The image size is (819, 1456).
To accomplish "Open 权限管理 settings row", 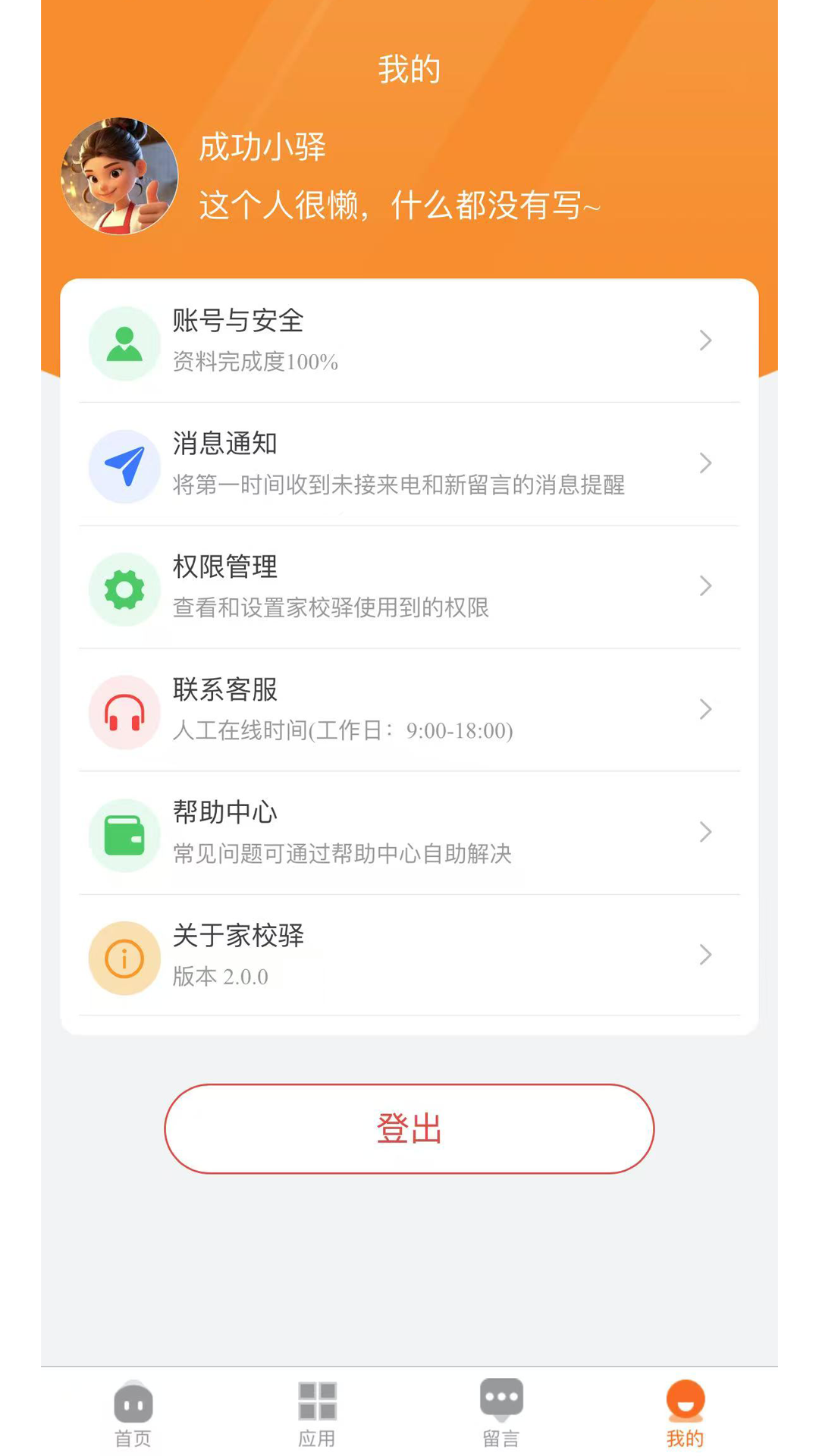I will pyautogui.click(x=409, y=588).
